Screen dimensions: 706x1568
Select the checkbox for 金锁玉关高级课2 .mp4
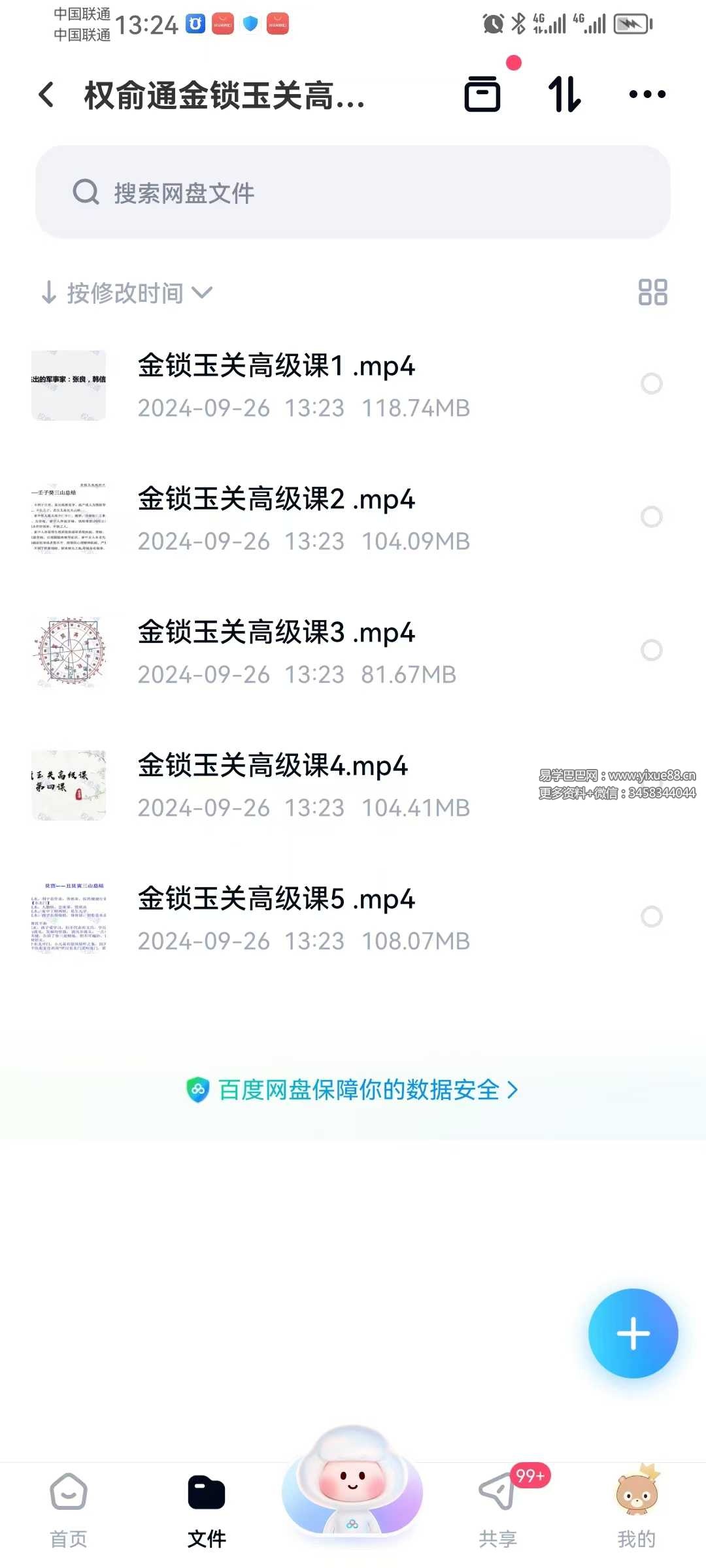[651, 517]
